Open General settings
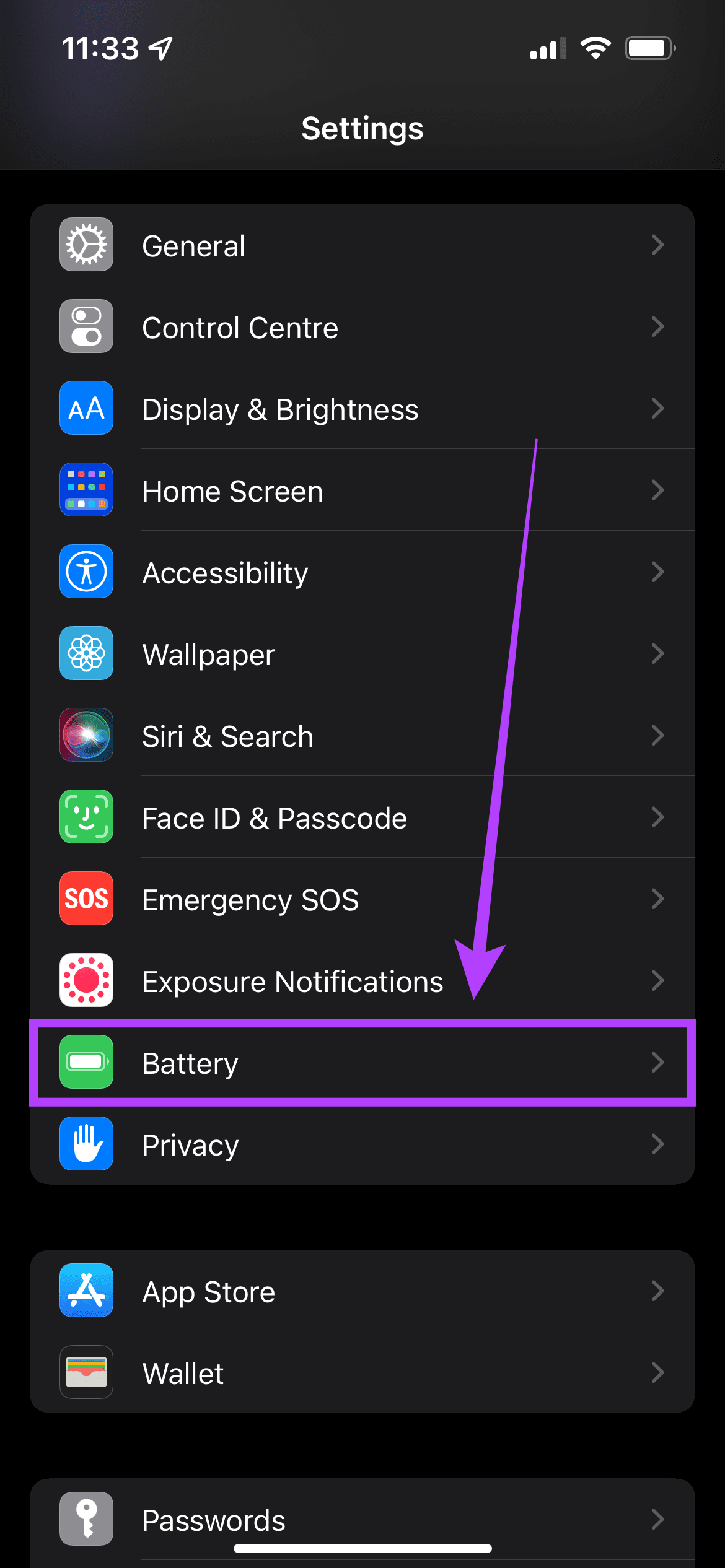The width and height of the screenshot is (725, 1568). [362, 245]
